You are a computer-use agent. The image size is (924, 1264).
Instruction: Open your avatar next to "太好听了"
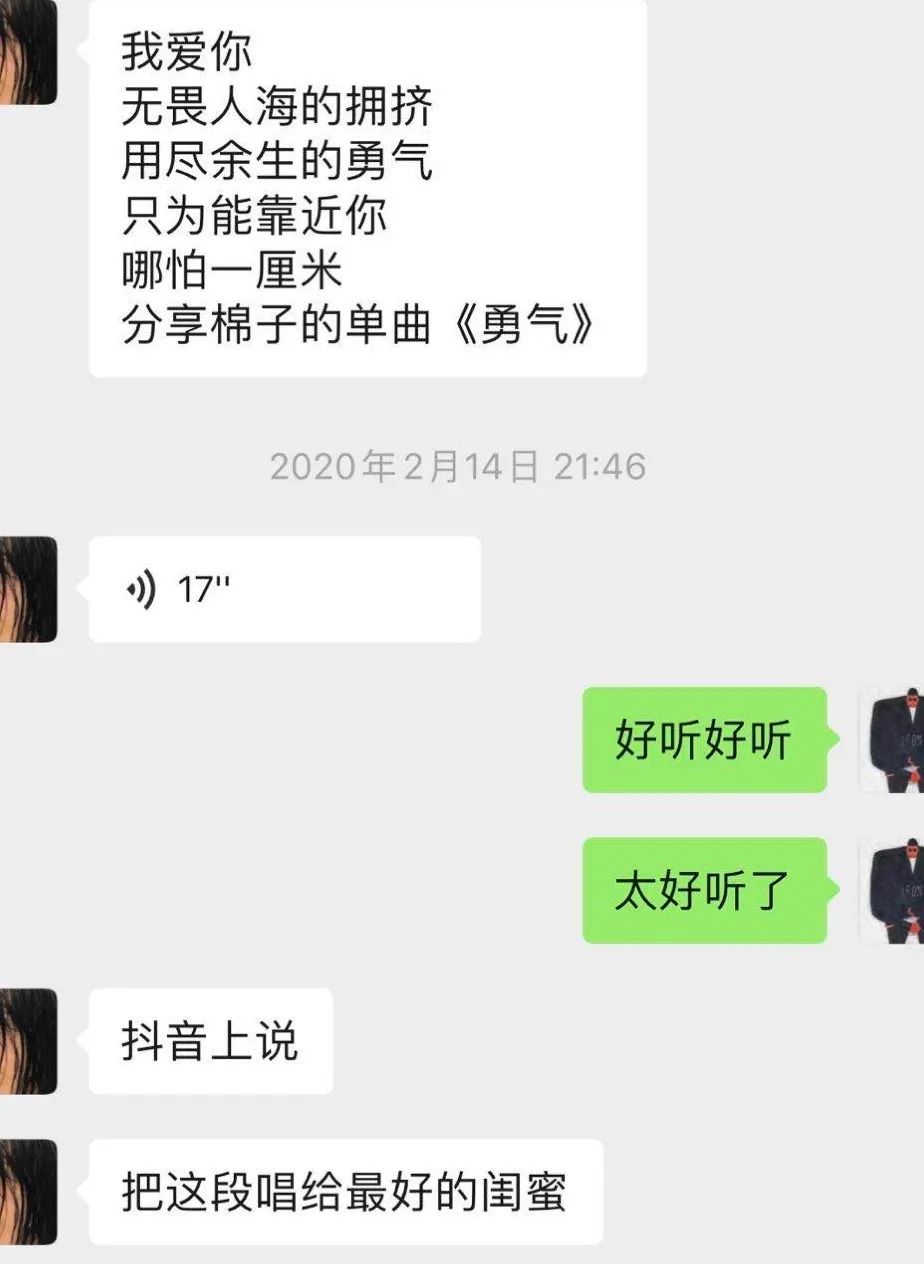[892, 891]
